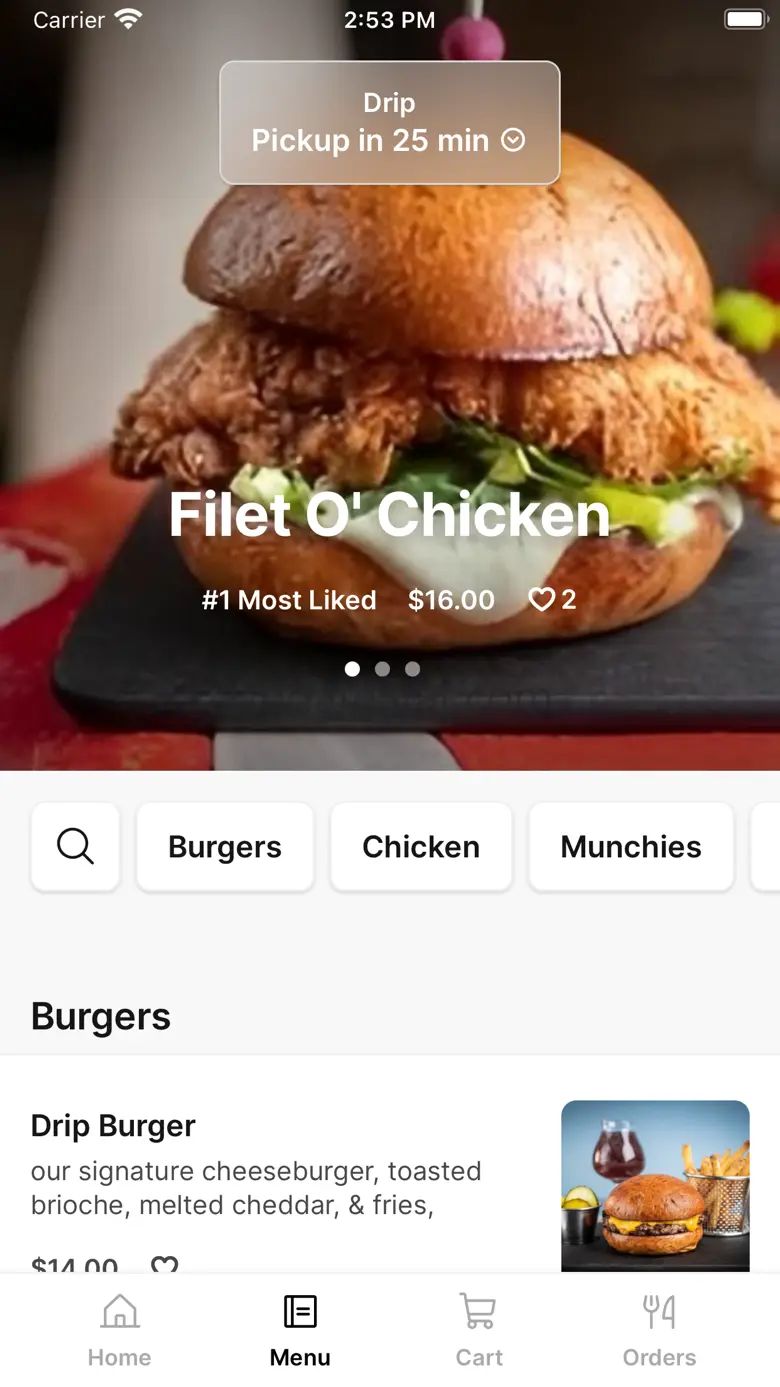Favorite the Drip Burger with the heart
The height and width of the screenshot is (1387, 780).
(164, 1265)
